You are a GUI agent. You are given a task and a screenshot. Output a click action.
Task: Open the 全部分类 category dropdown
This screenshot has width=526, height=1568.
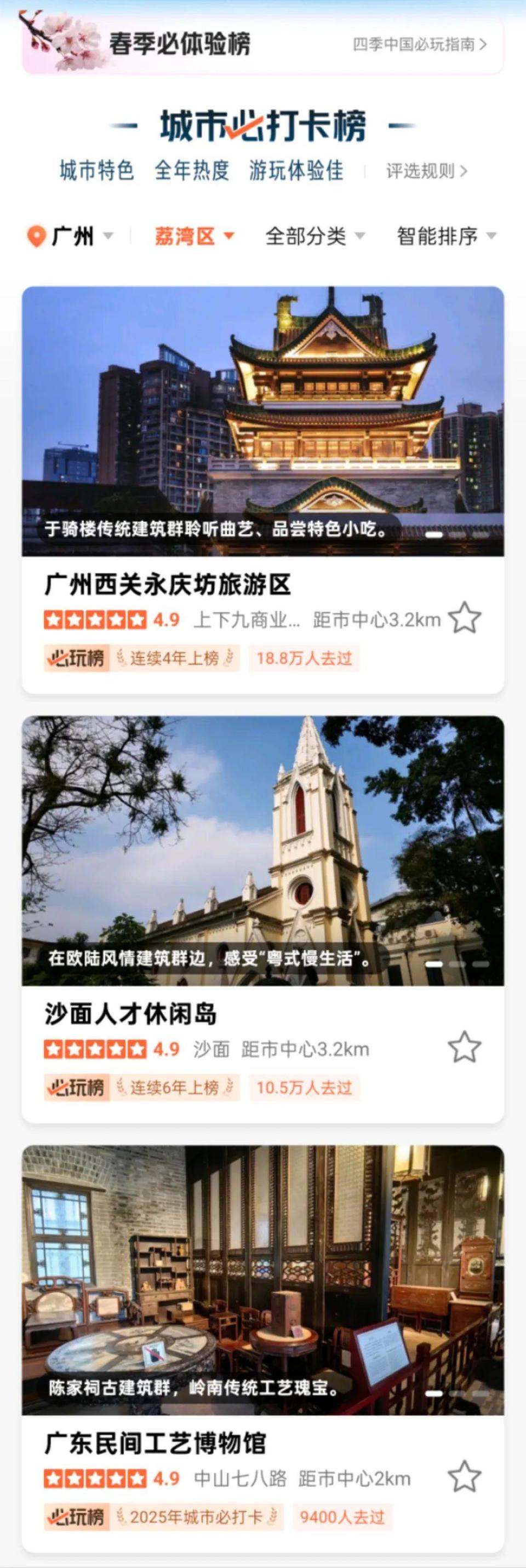[315, 236]
